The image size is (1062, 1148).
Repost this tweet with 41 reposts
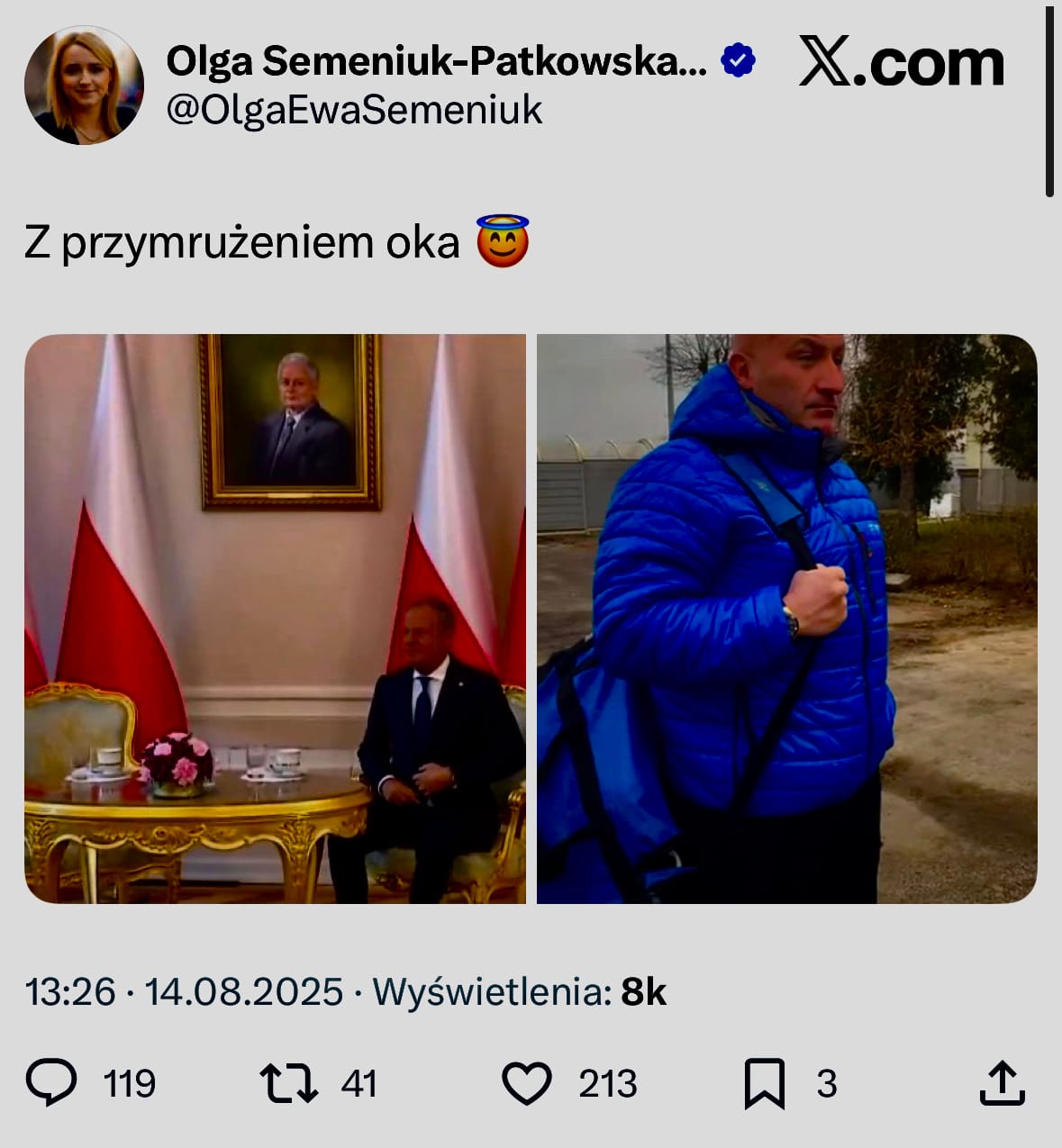point(288,1082)
